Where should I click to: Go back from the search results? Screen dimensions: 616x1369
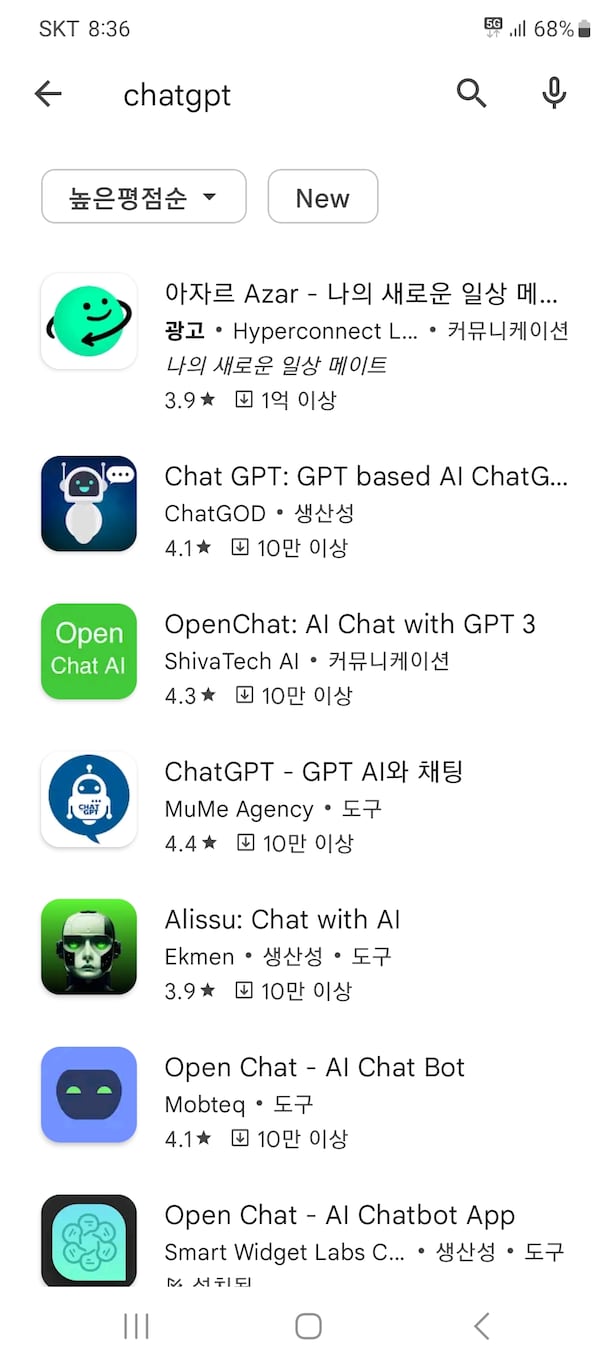48,94
